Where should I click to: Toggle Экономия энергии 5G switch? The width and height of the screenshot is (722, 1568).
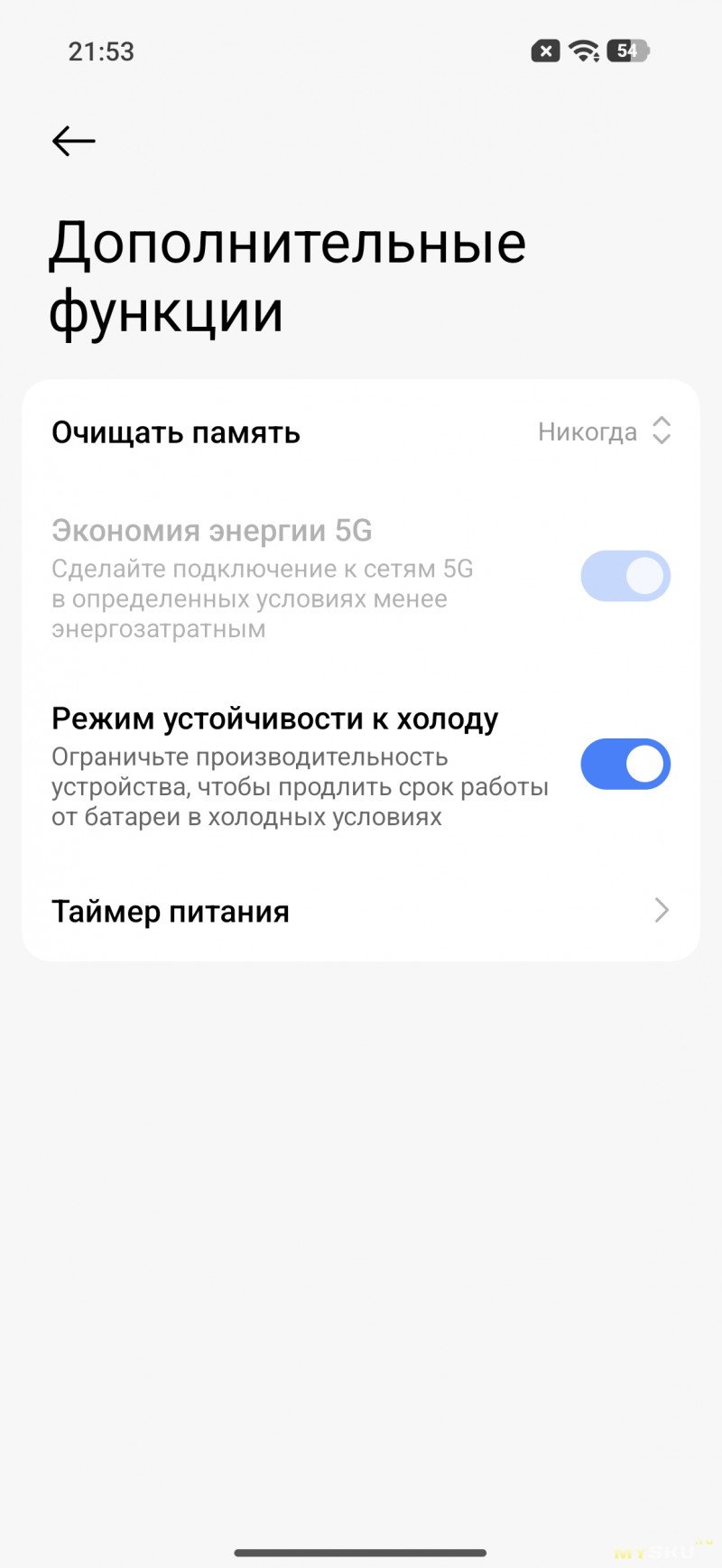[625, 576]
